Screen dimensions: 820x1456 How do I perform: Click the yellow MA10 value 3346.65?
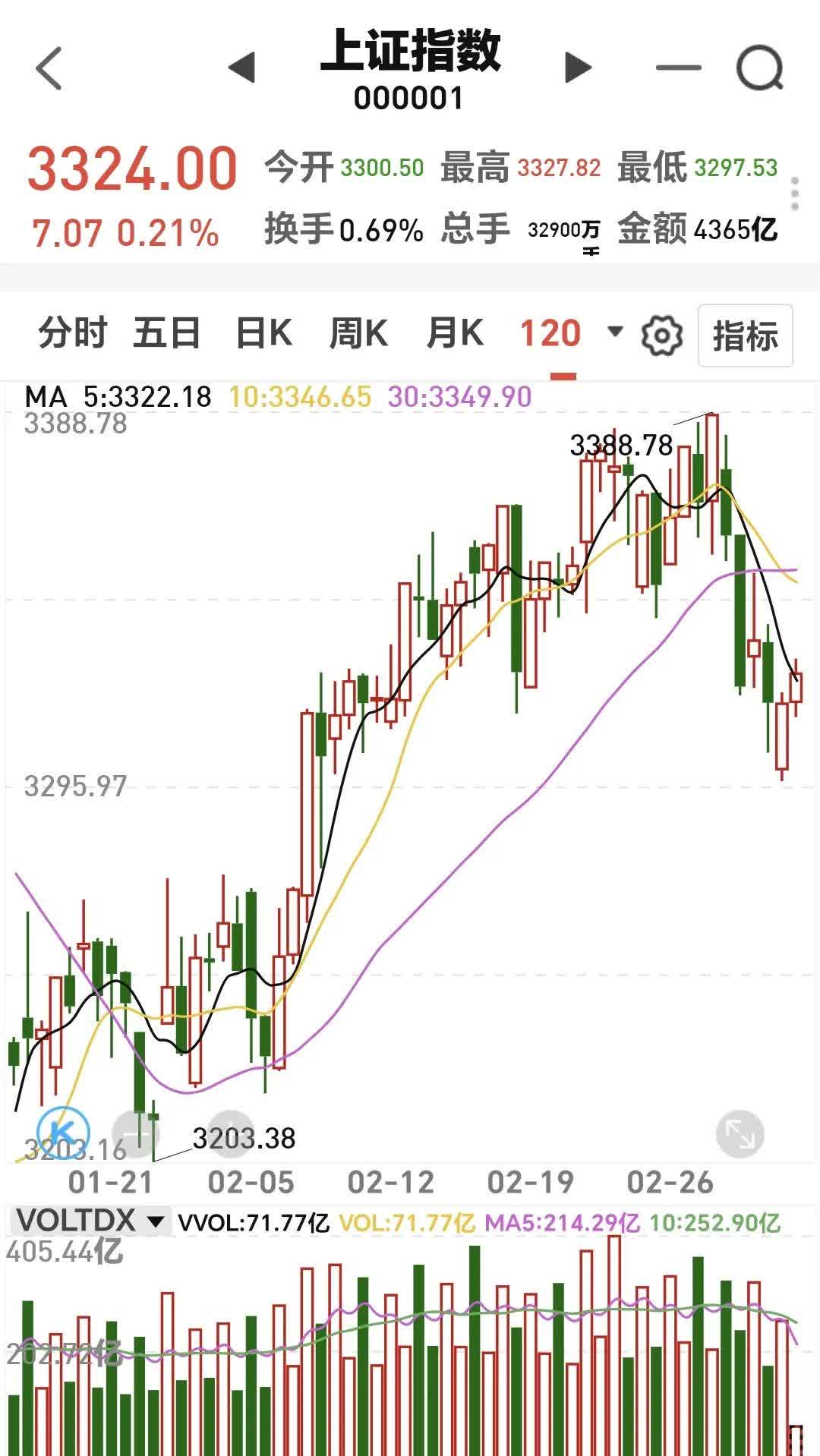(x=302, y=396)
